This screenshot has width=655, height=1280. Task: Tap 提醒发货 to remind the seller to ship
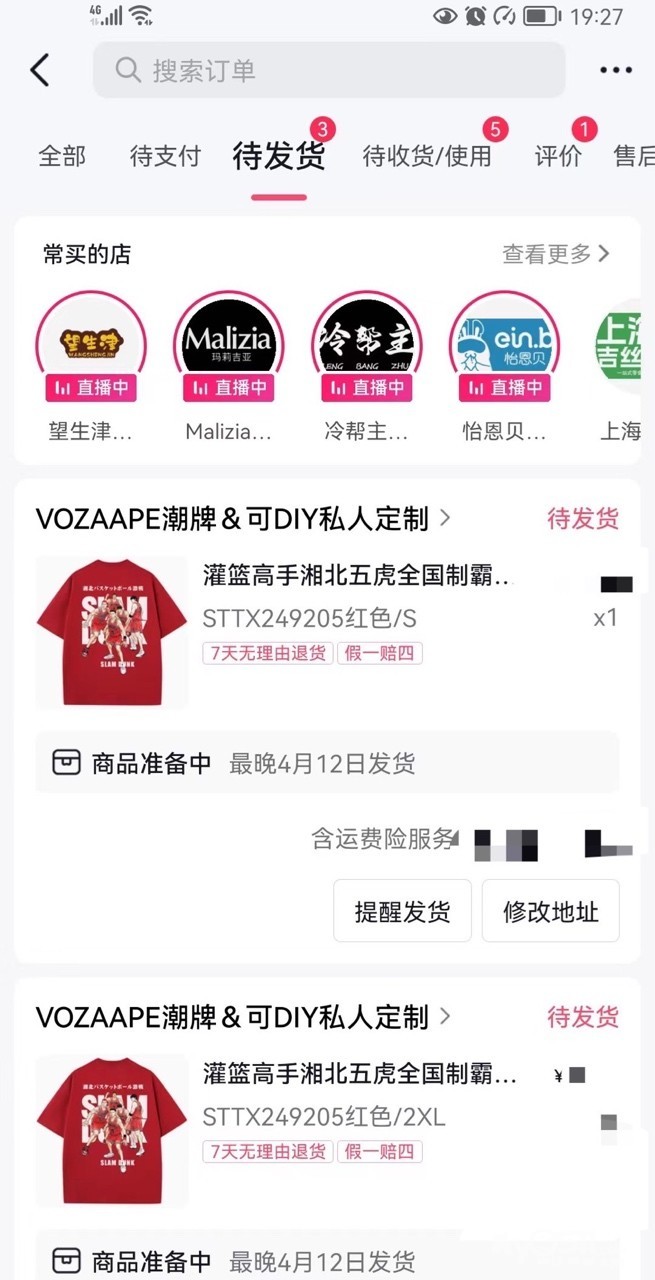(402, 911)
